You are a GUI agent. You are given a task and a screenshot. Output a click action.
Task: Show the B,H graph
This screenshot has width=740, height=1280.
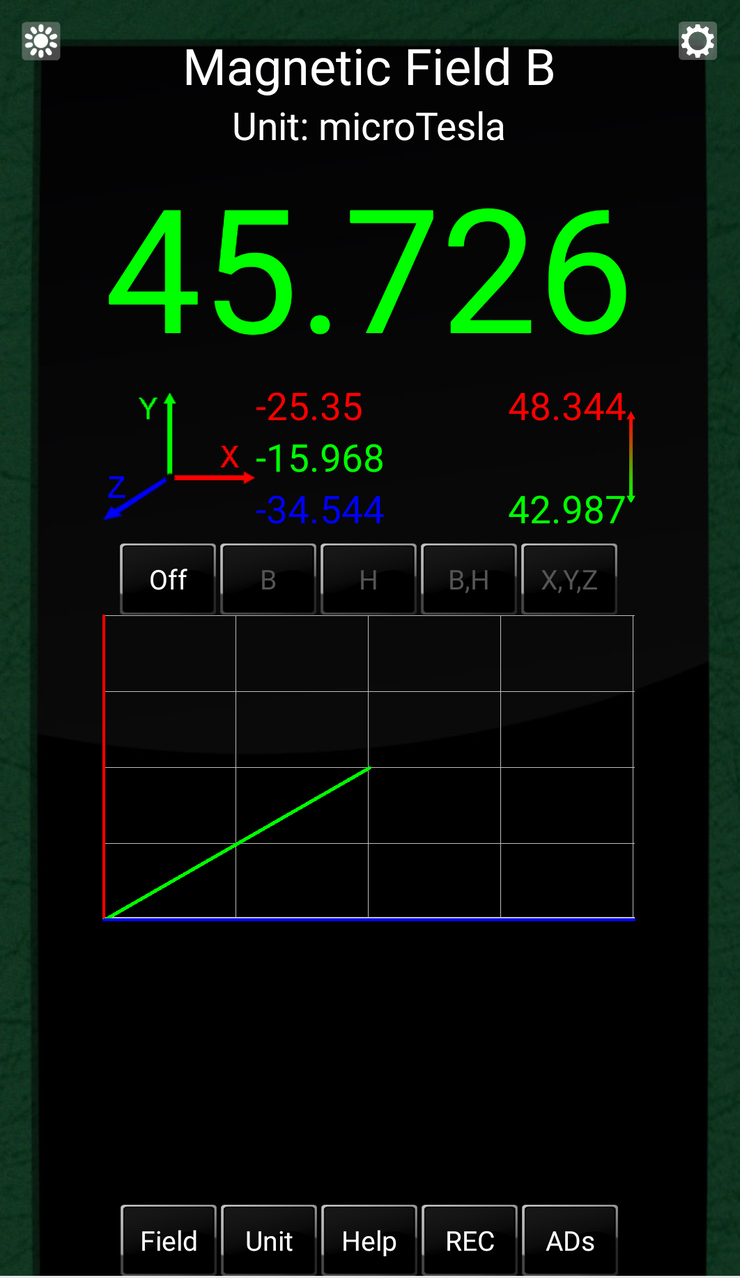point(469,579)
